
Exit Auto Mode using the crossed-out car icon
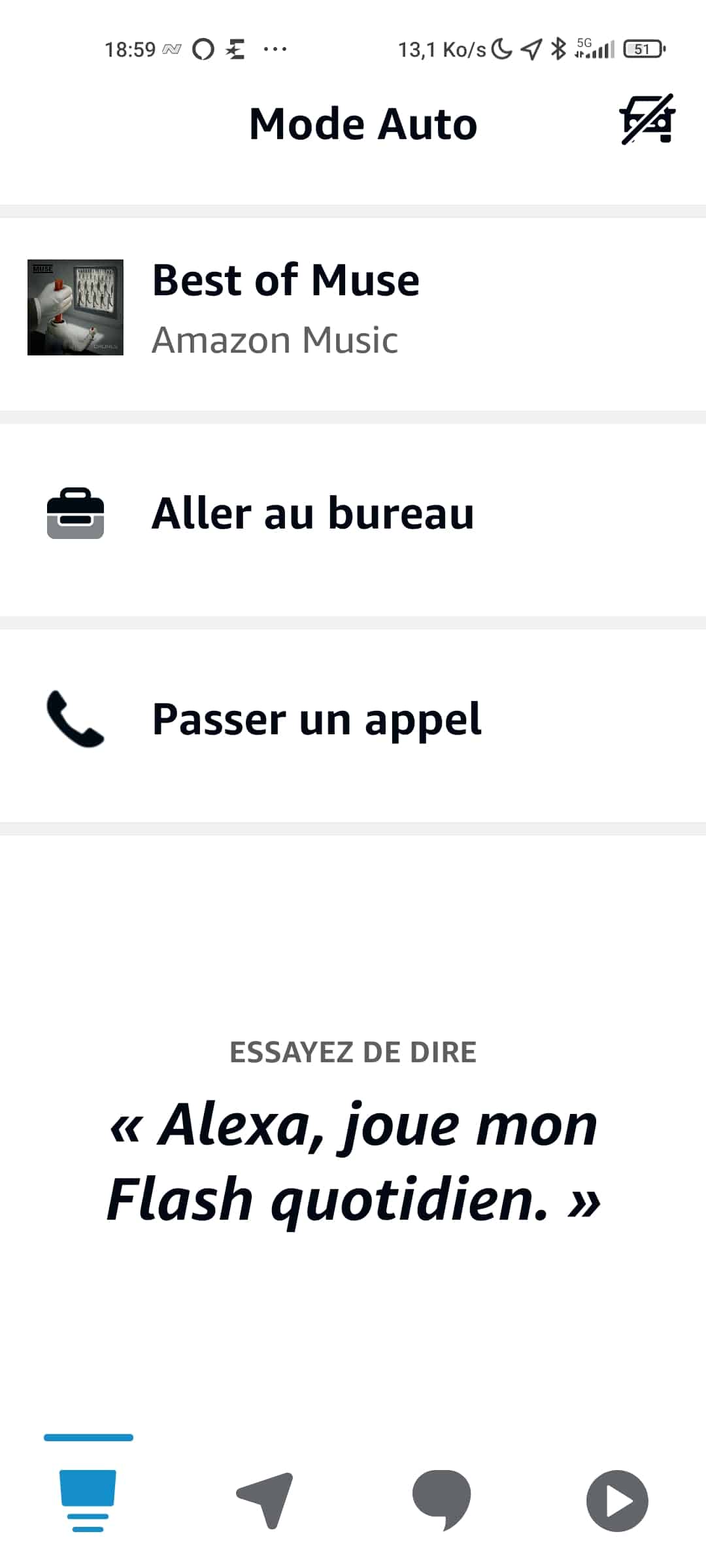(647, 120)
